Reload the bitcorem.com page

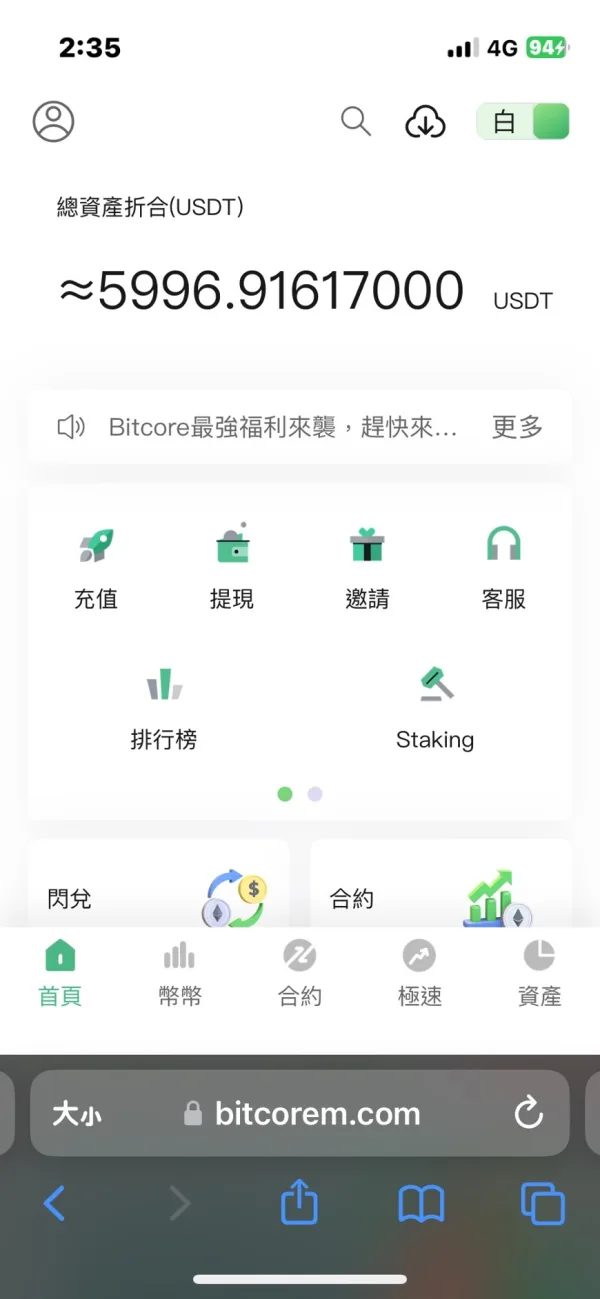tap(528, 1113)
